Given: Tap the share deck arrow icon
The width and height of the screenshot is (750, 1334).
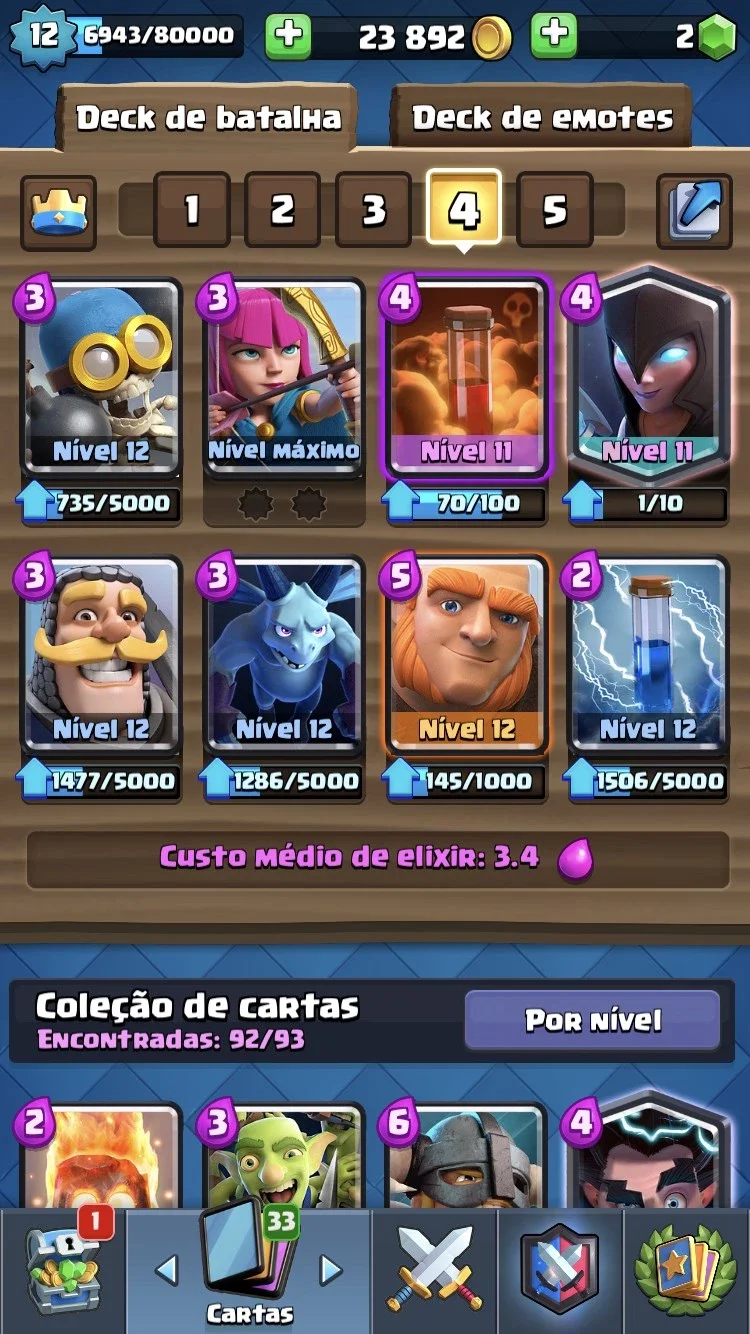Looking at the screenshot, I should coord(694,211).
